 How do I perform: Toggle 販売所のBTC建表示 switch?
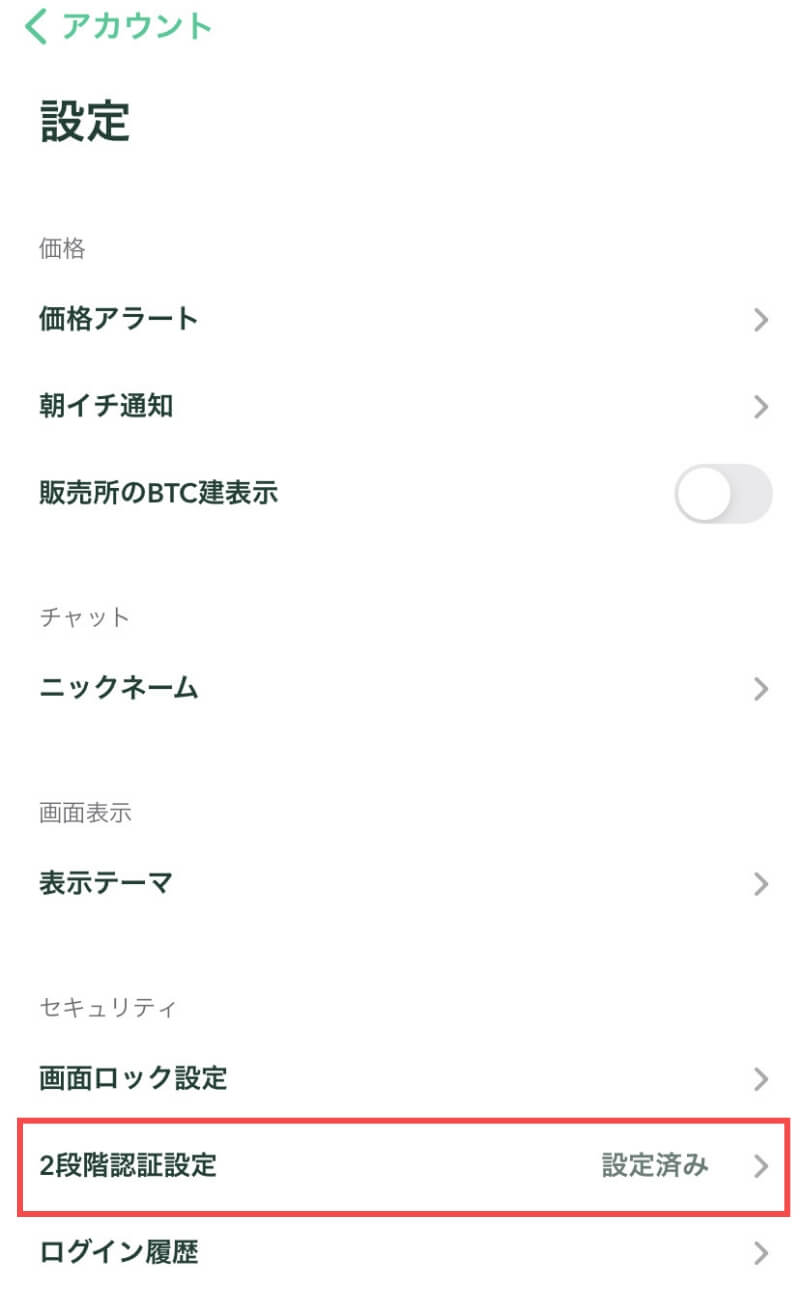pyautogui.click(x=723, y=494)
